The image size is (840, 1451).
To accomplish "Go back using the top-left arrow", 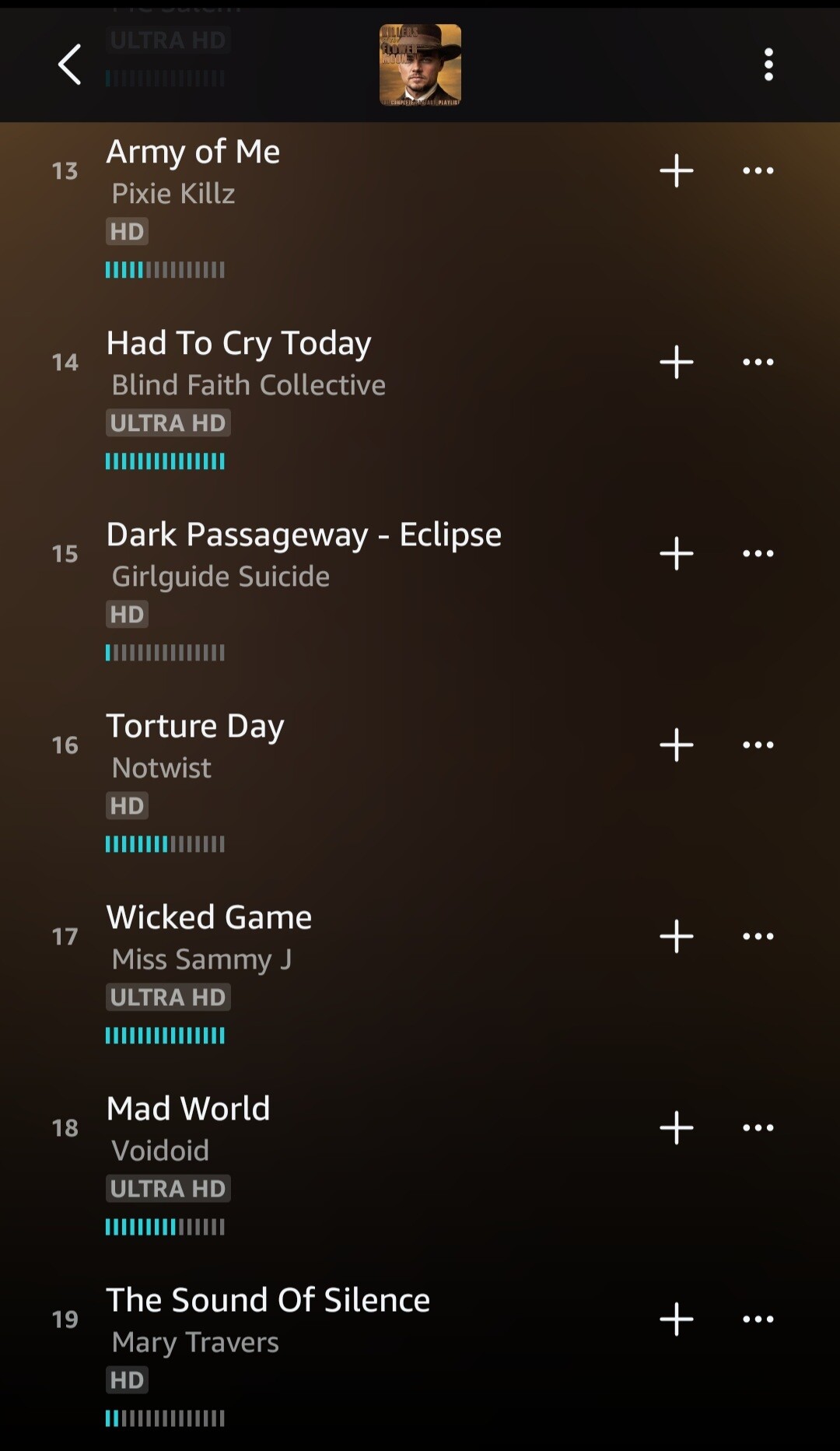I will [x=69, y=64].
